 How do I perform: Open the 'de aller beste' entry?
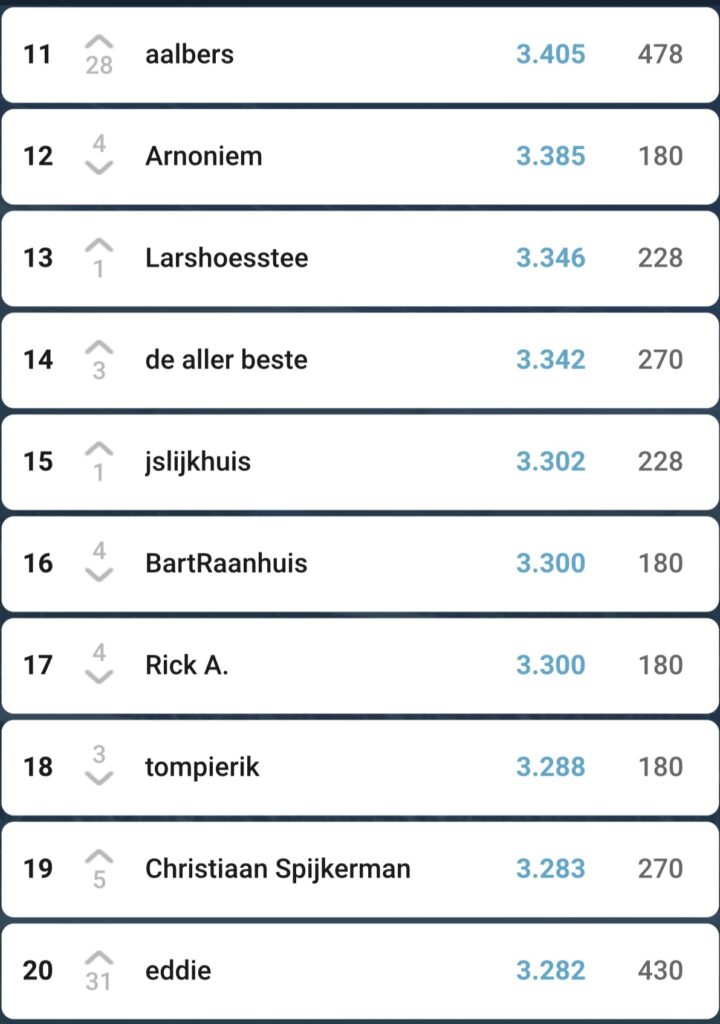360,360
